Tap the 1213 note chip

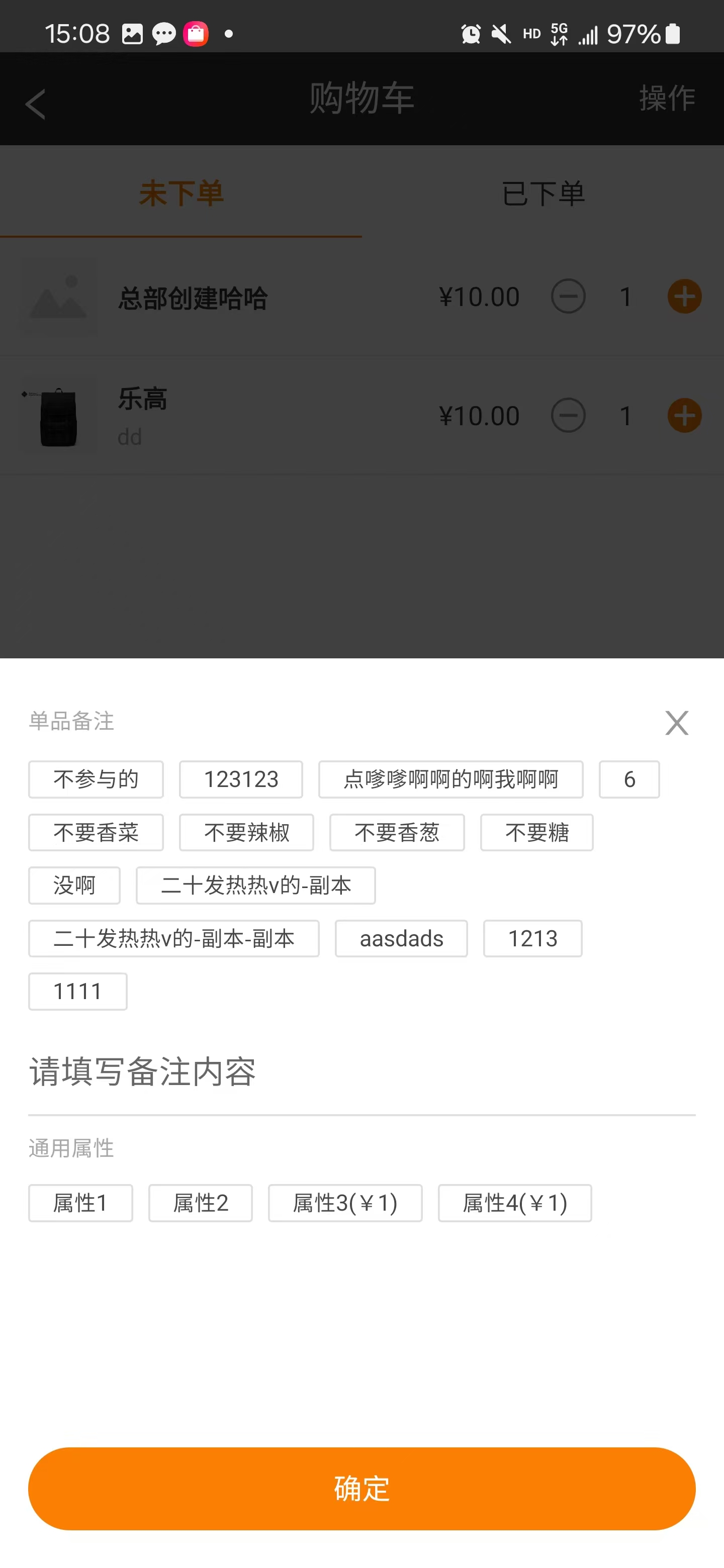[x=533, y=939]
